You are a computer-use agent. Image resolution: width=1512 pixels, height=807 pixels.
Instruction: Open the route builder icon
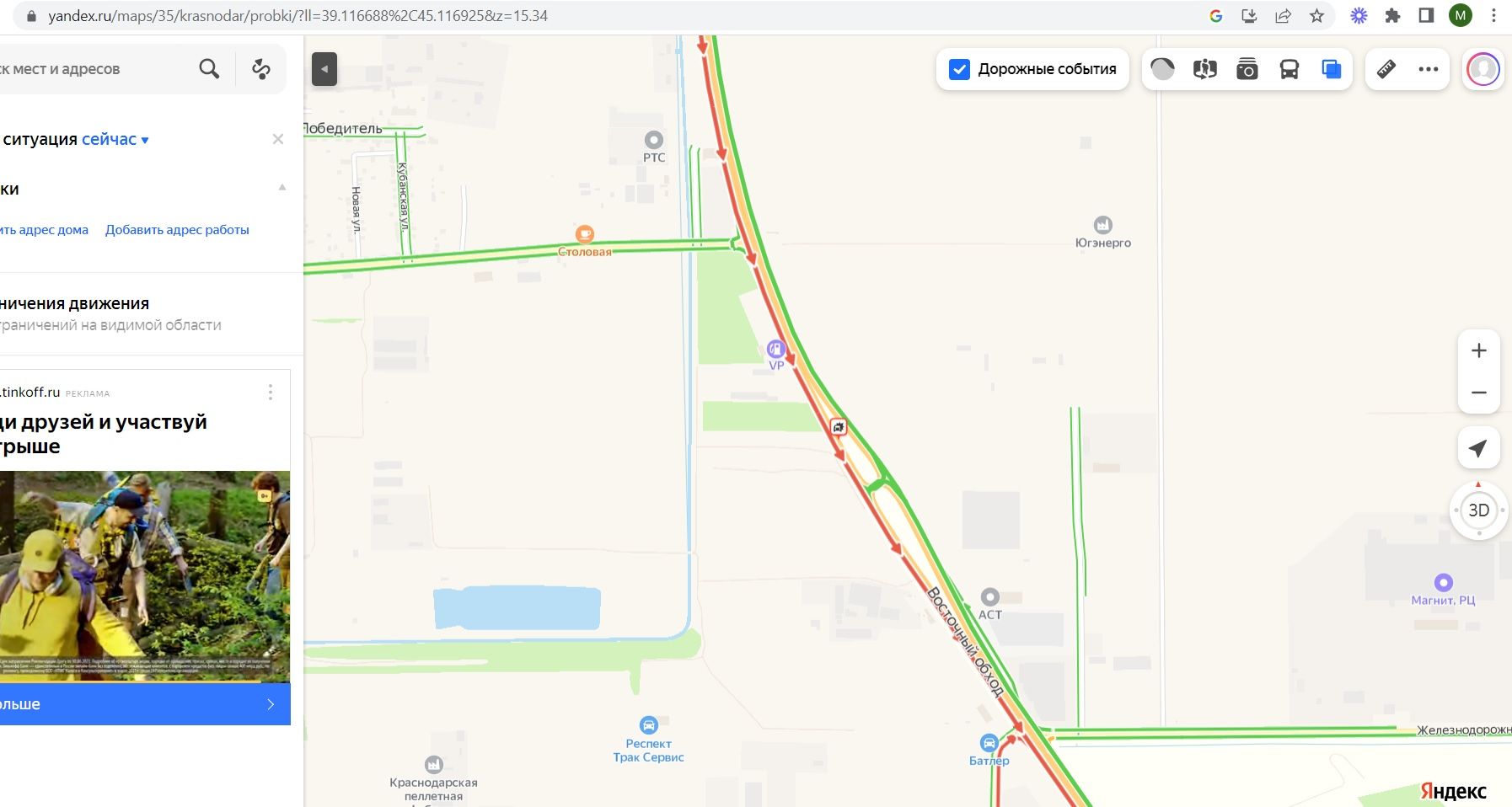[261, 69]
